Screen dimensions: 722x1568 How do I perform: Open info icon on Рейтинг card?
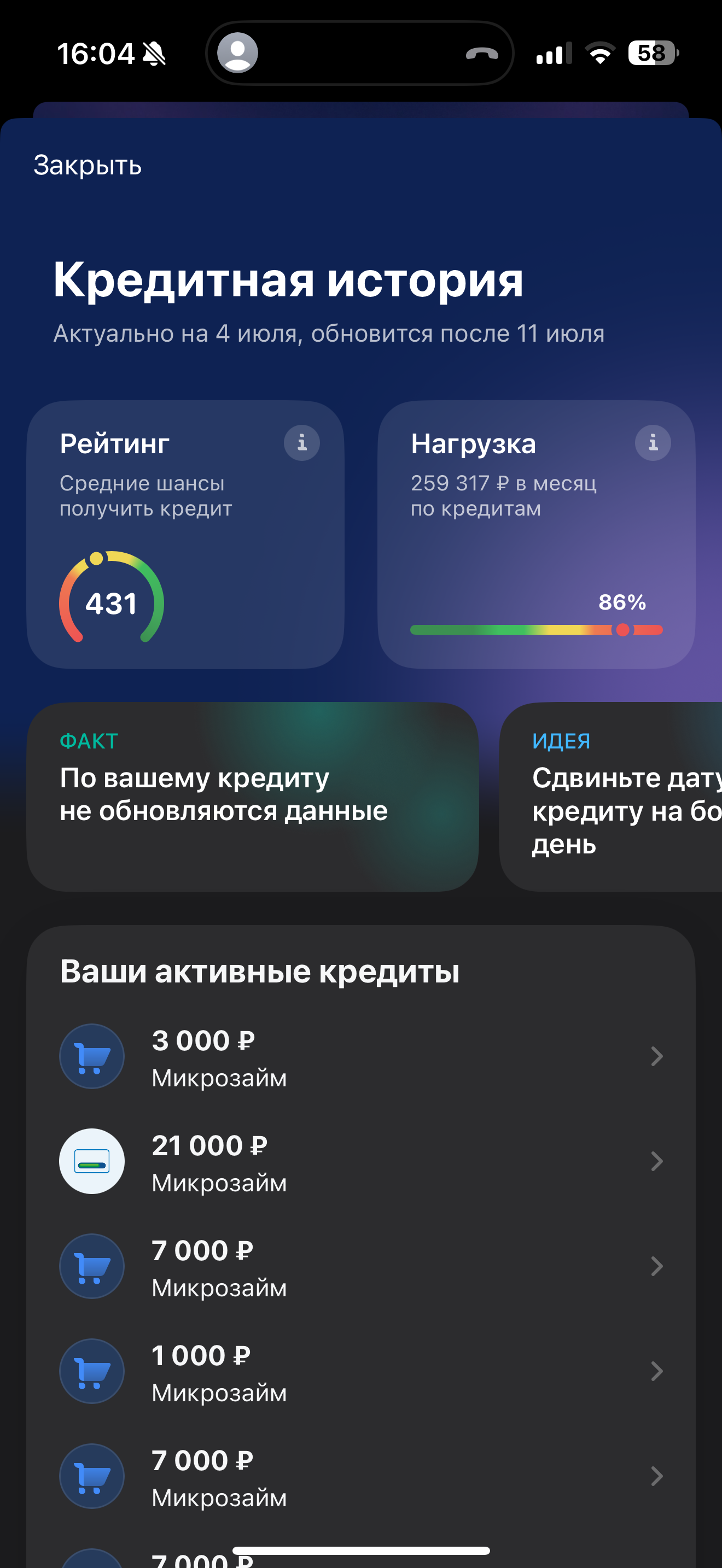[301, 442]
